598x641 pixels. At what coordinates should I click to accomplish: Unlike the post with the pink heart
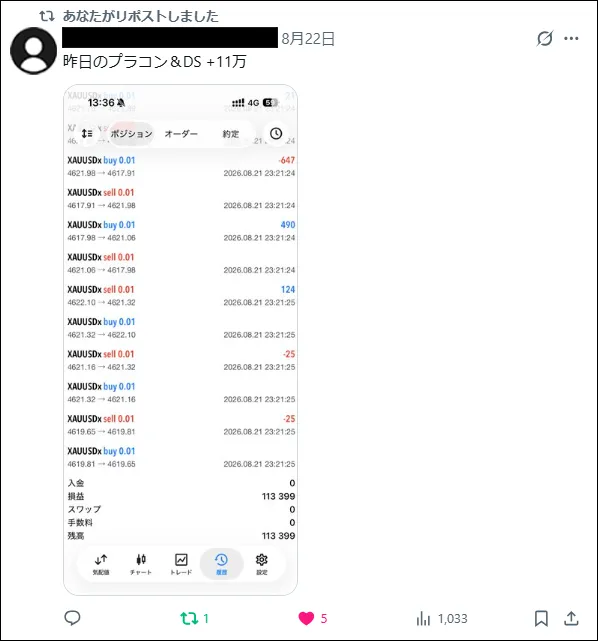306,619
